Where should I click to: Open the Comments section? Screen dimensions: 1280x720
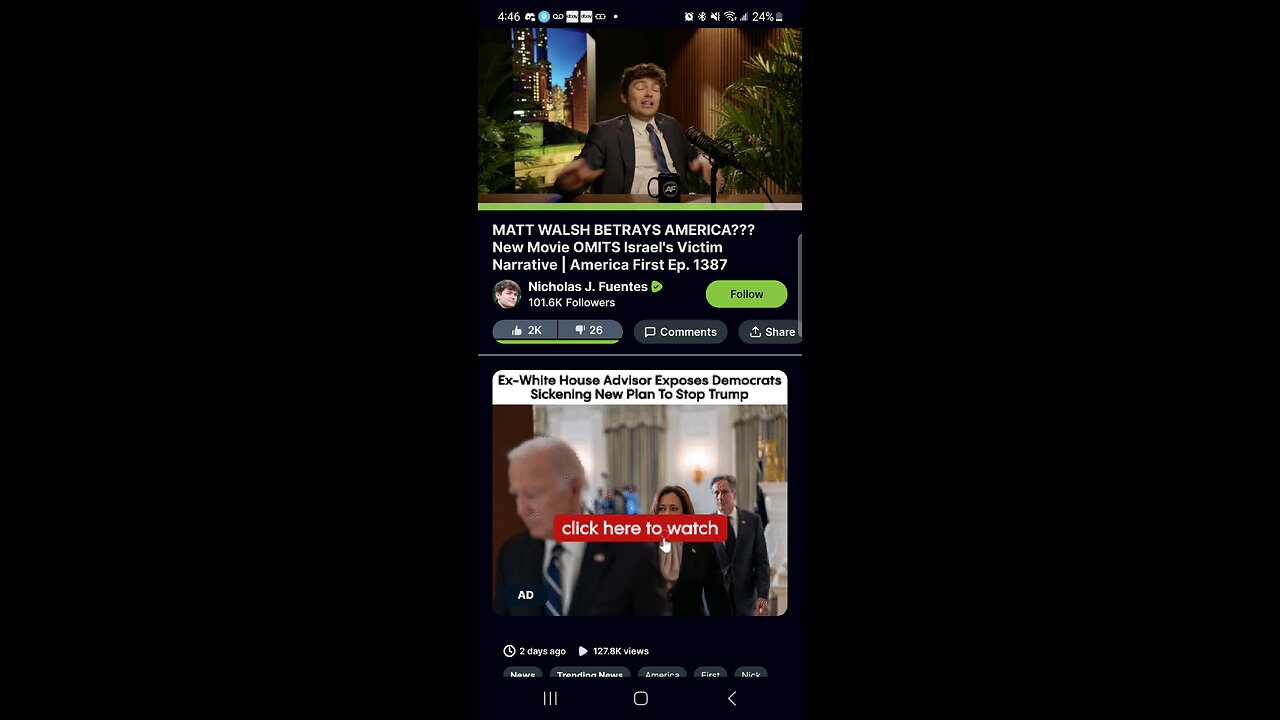[x=680, y=332]
